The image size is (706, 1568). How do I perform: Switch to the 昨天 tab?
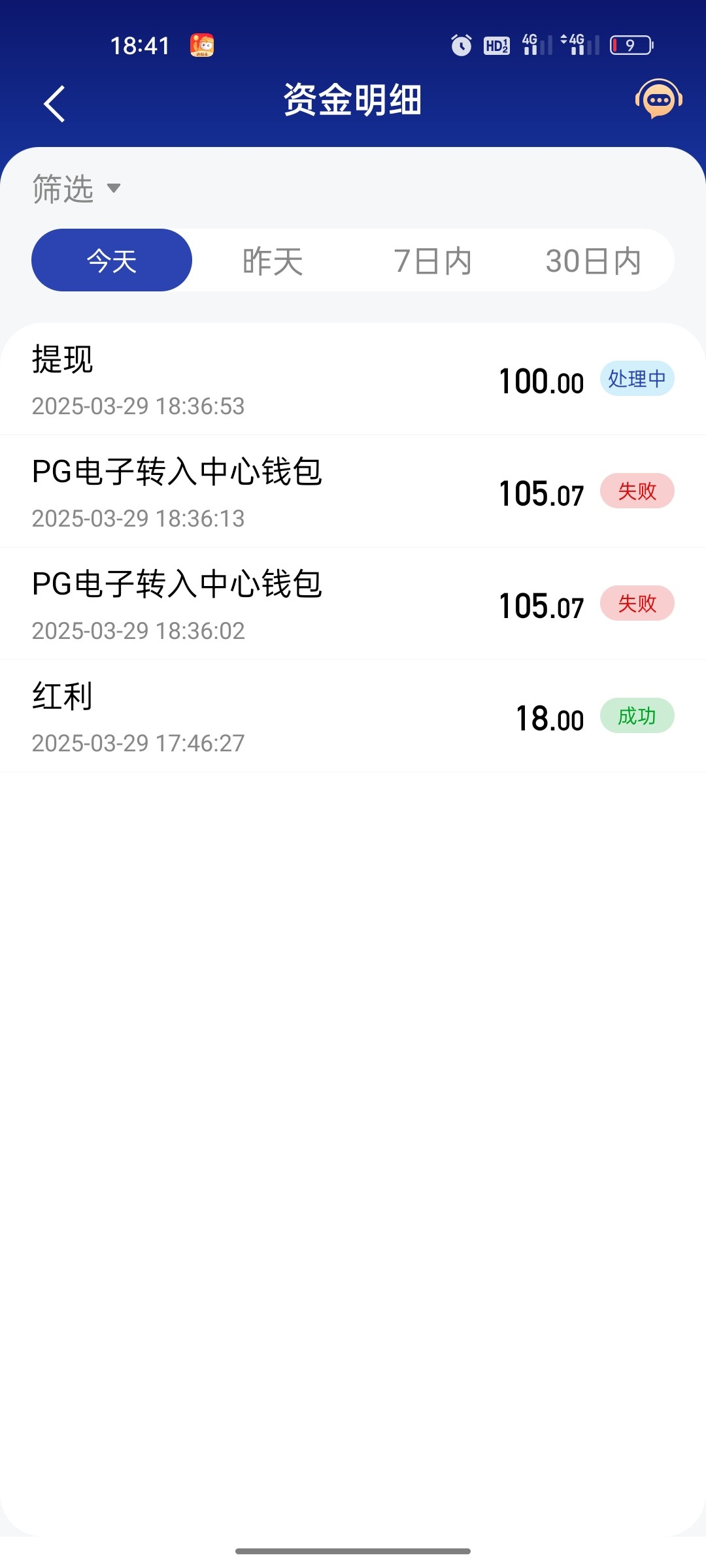[273, 261]
